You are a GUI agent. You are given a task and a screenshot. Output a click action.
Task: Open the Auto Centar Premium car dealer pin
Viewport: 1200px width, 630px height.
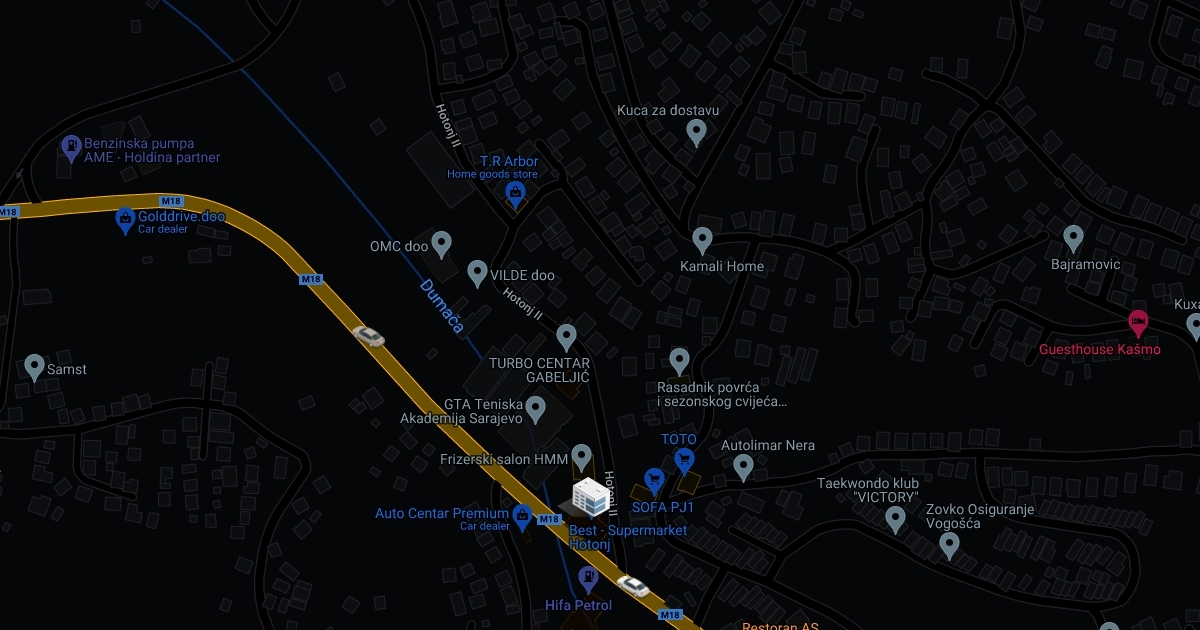coord(521,516)
